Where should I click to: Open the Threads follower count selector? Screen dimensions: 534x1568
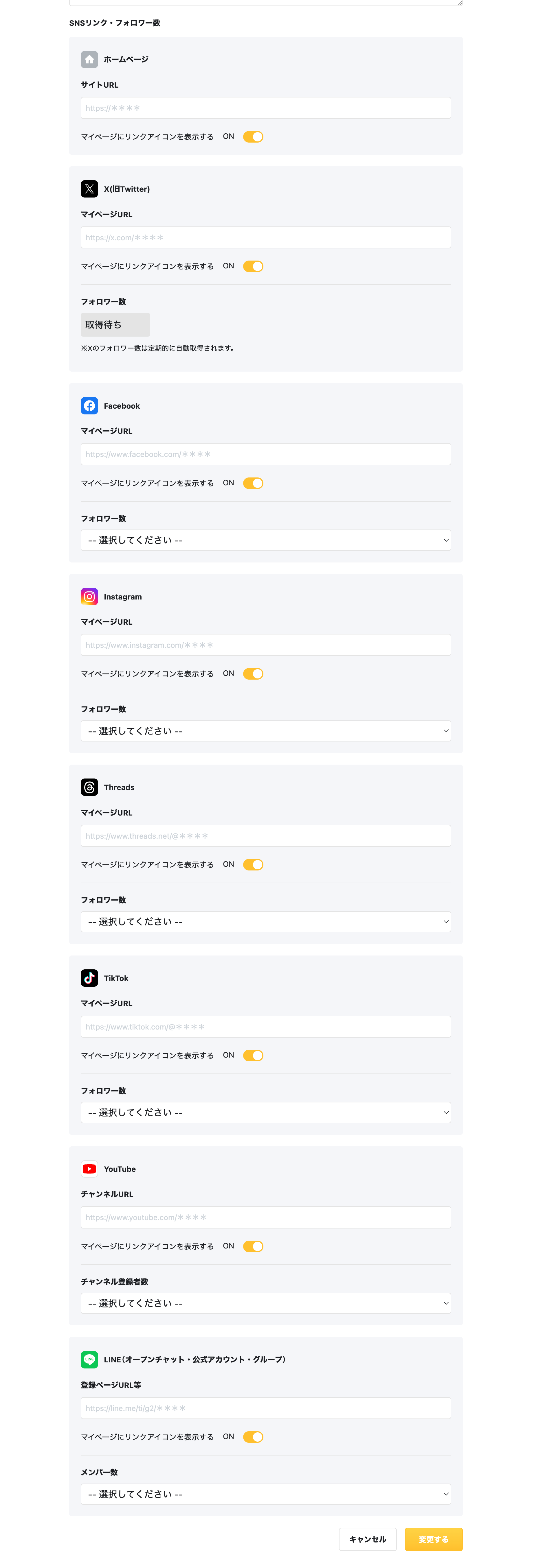(265, 921)
